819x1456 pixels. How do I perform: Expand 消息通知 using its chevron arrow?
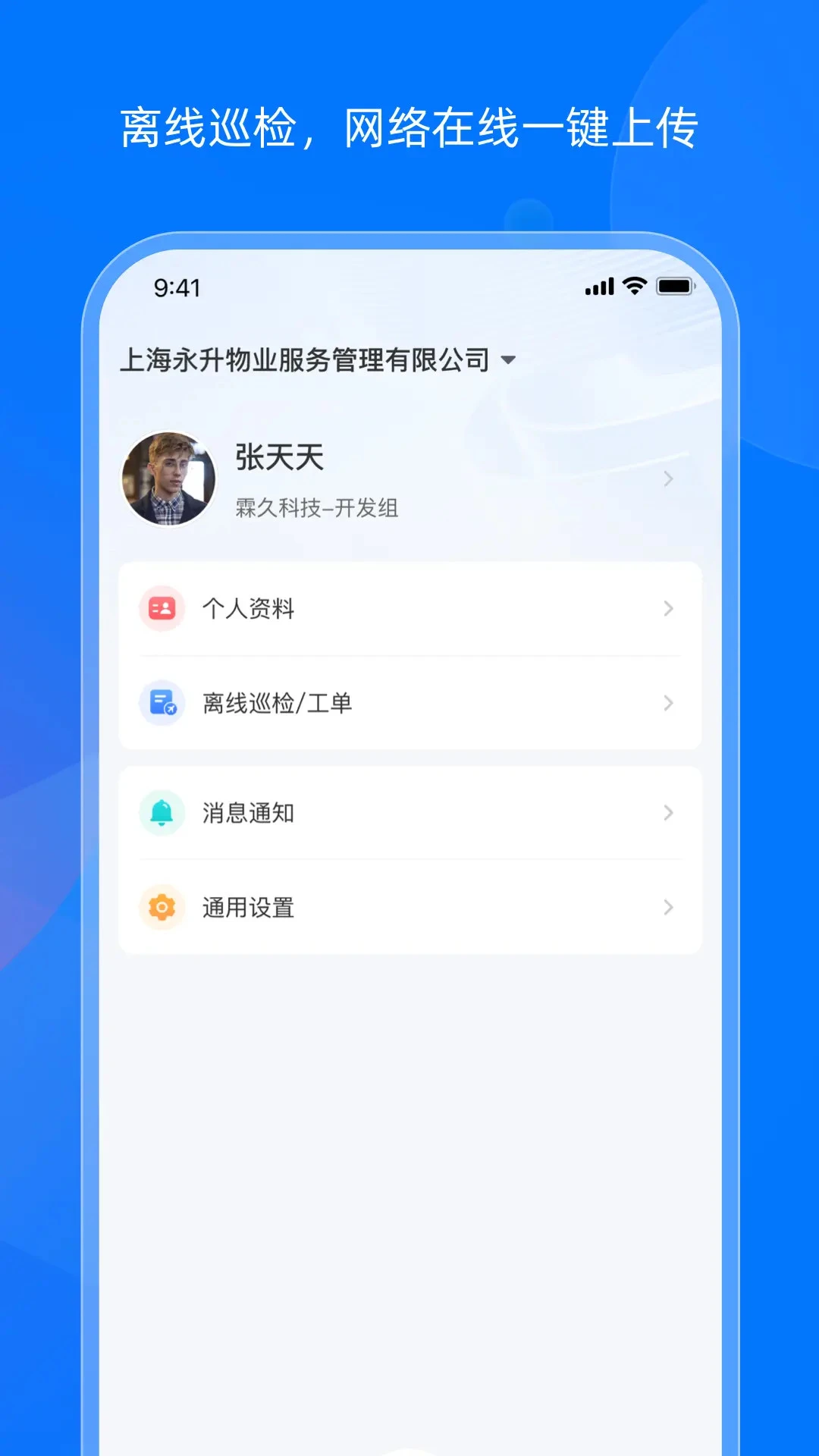[x=668, y=812]
